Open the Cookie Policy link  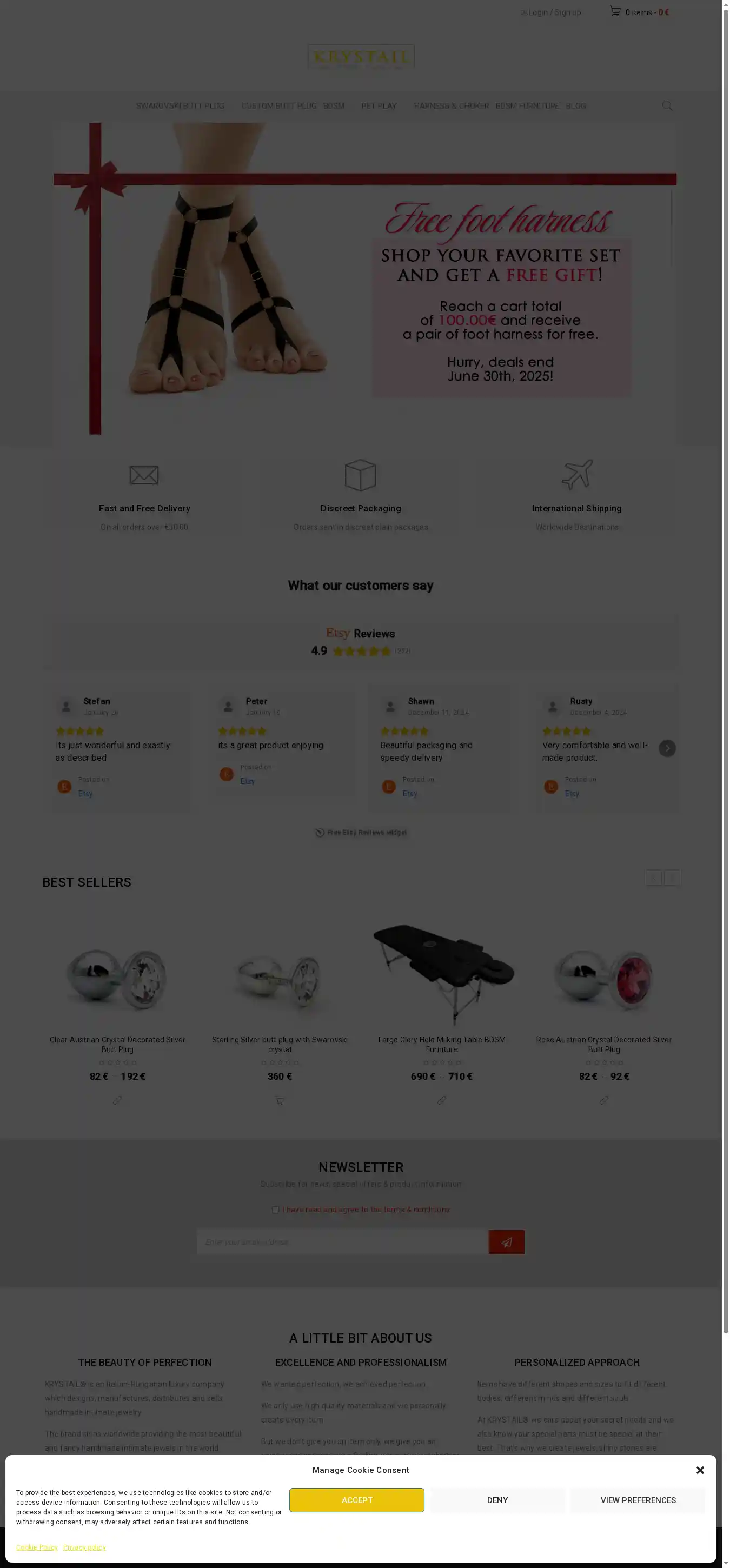click(x=37, y=1547)
